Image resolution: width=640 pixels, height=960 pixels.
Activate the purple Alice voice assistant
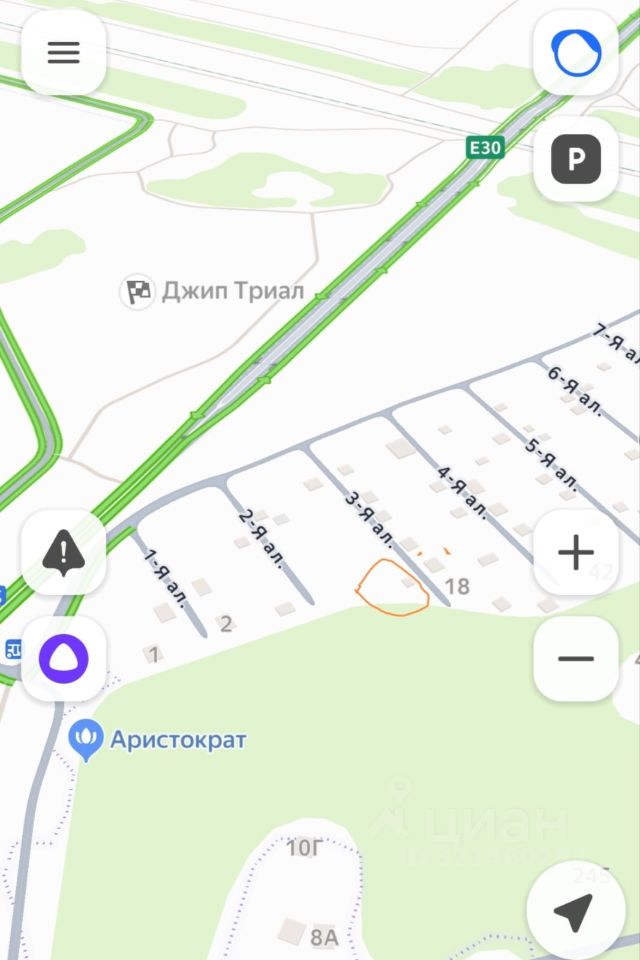click(63, 658)
